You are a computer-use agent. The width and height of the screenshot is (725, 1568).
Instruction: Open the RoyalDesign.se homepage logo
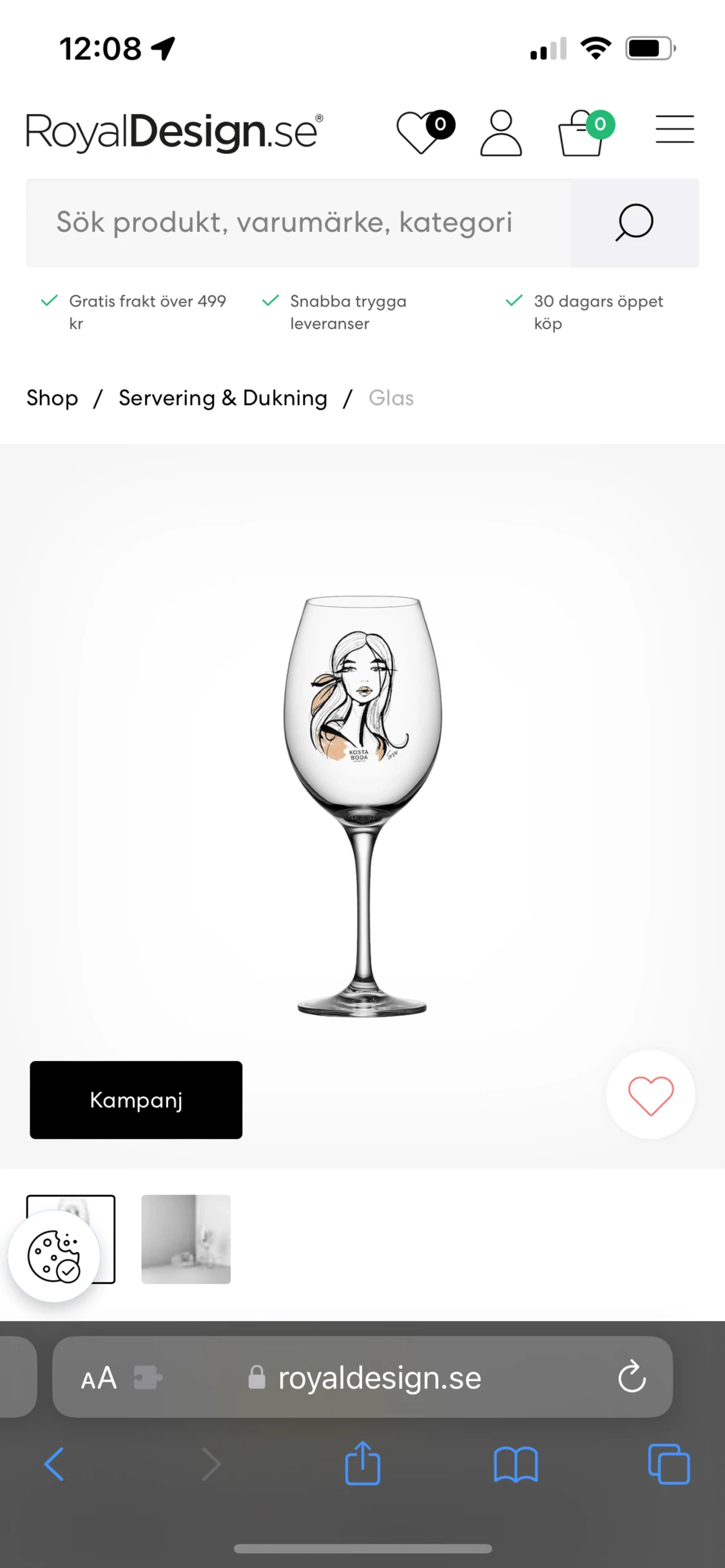coord(174,132)
